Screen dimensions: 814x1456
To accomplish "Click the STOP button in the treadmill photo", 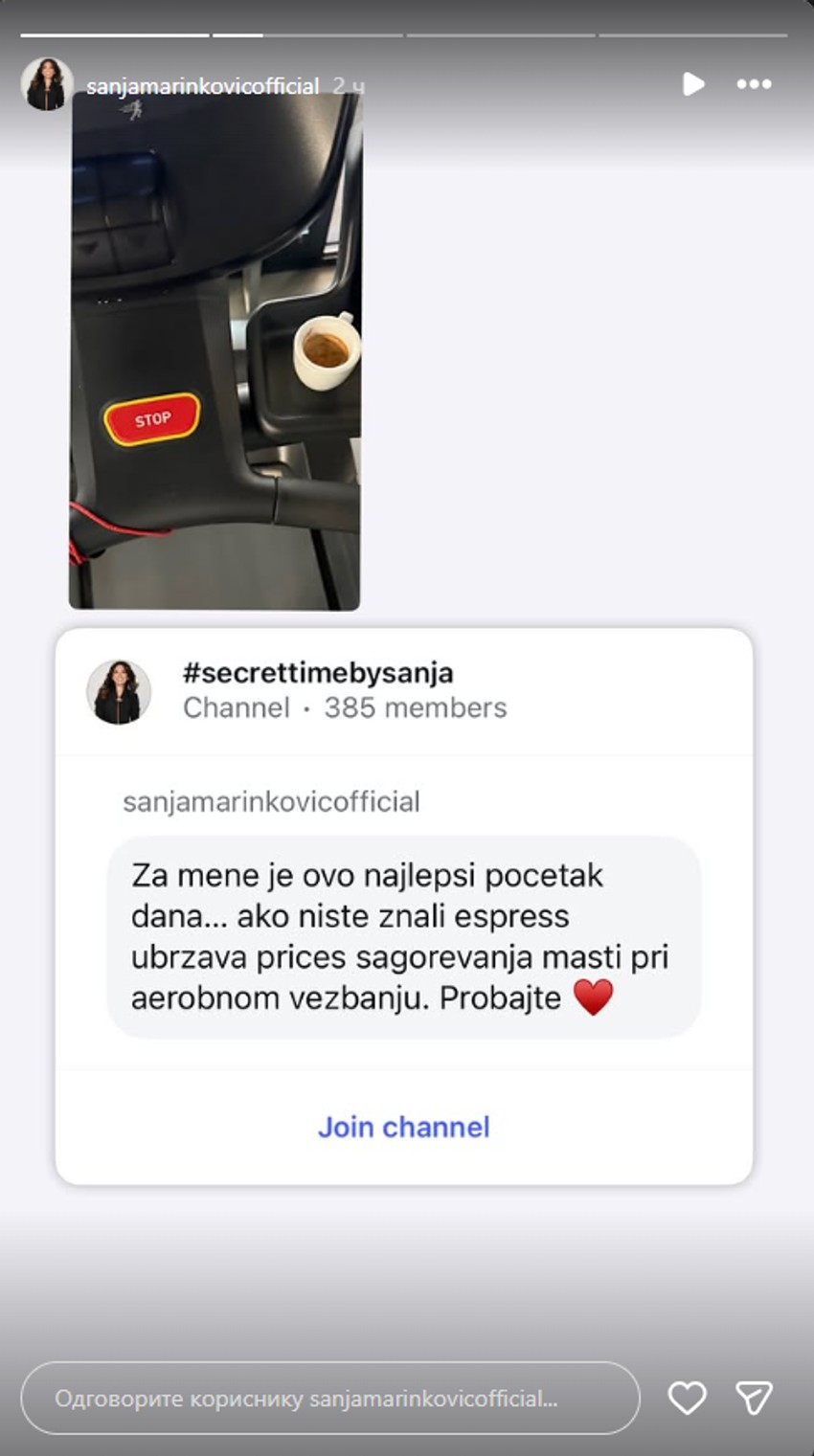I will [x=151, y=417].
